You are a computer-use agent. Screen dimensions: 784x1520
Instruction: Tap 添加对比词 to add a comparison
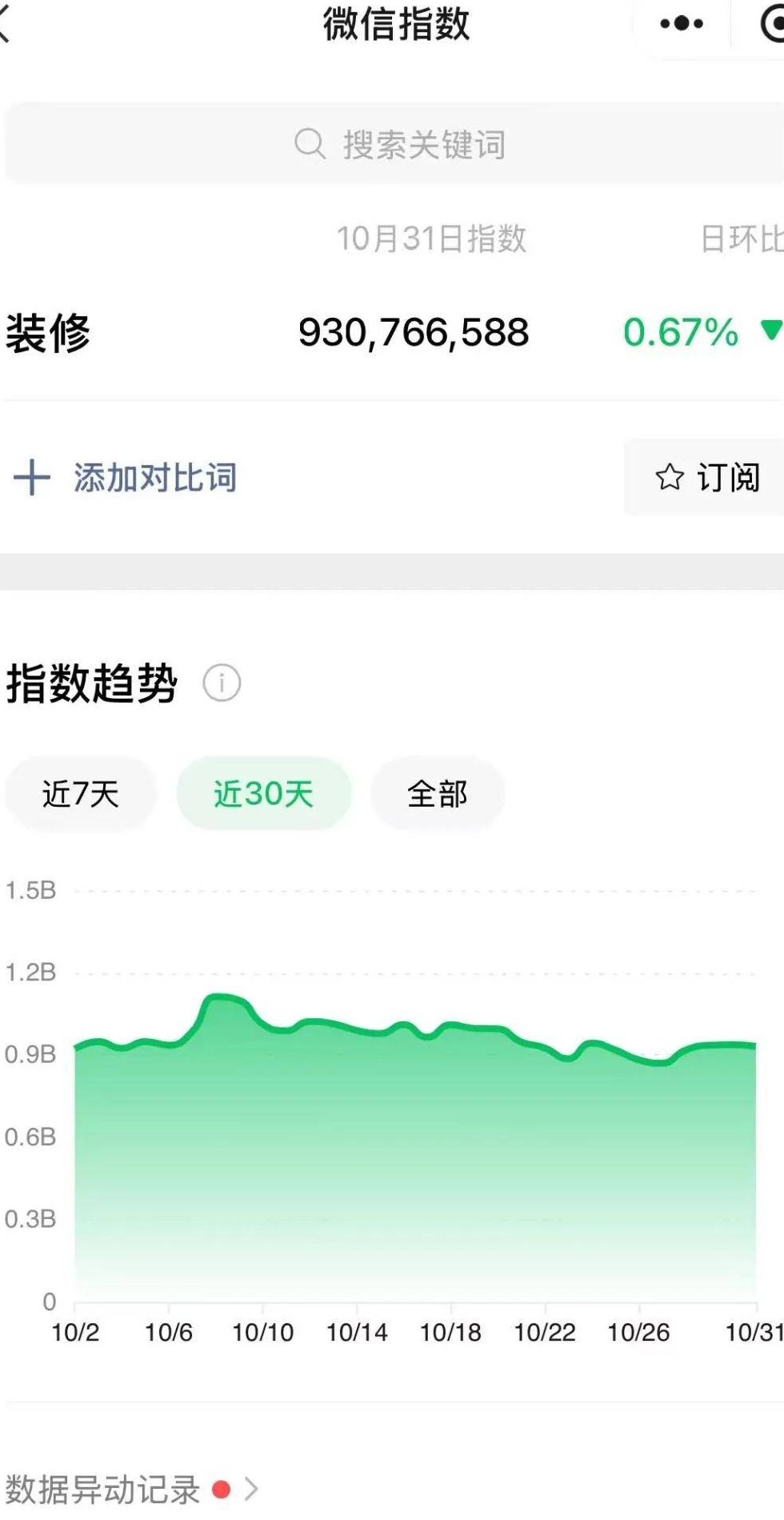click(x=126, y=478)
